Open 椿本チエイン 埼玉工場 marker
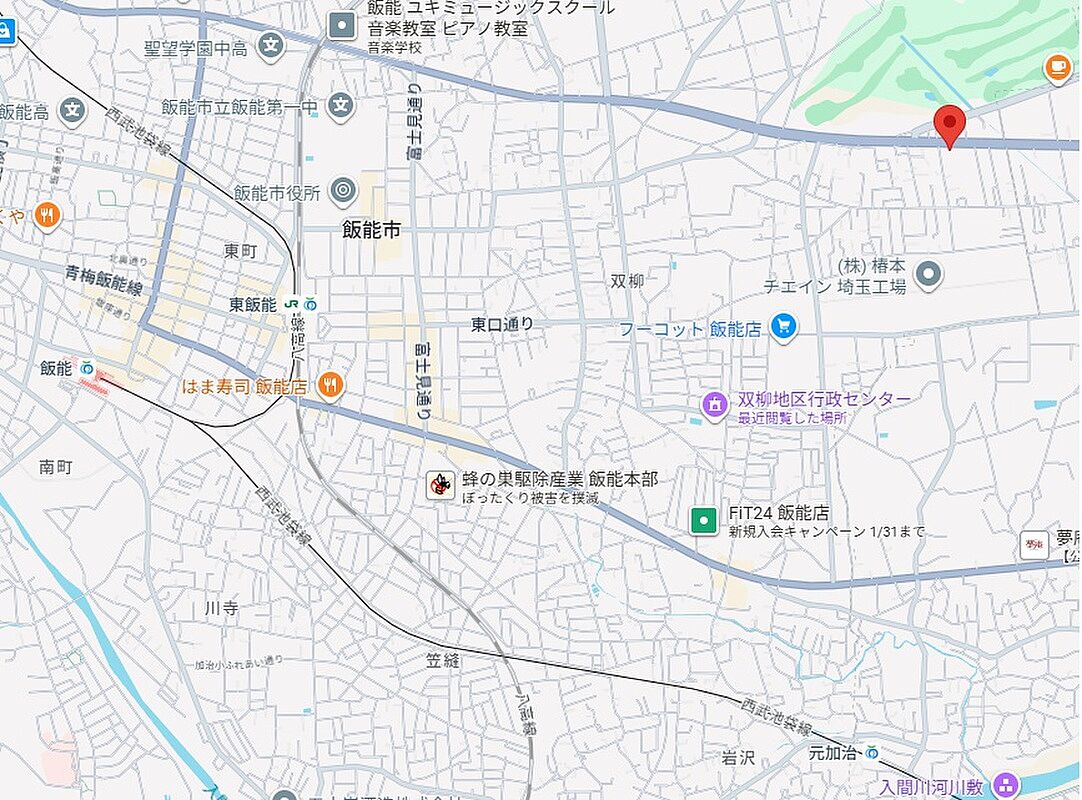Viewport: 1082px width, 800px height. [x=929, y=275]
